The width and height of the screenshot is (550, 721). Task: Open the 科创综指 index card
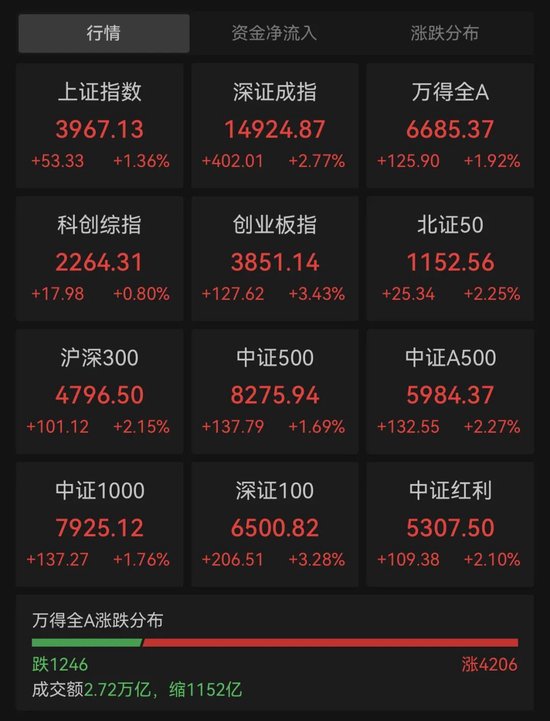coord(100,258)
